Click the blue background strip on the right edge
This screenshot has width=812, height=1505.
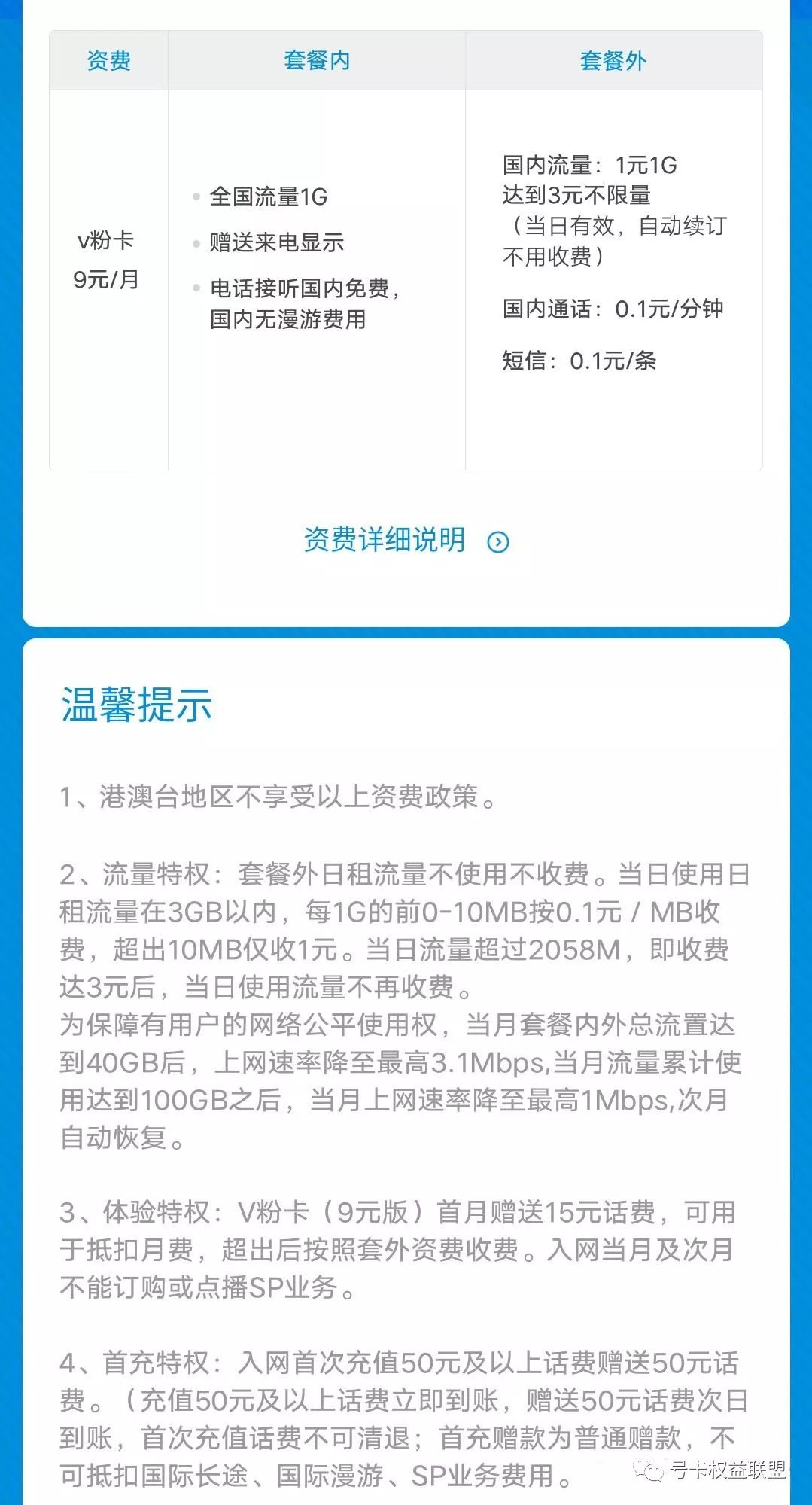801,753
